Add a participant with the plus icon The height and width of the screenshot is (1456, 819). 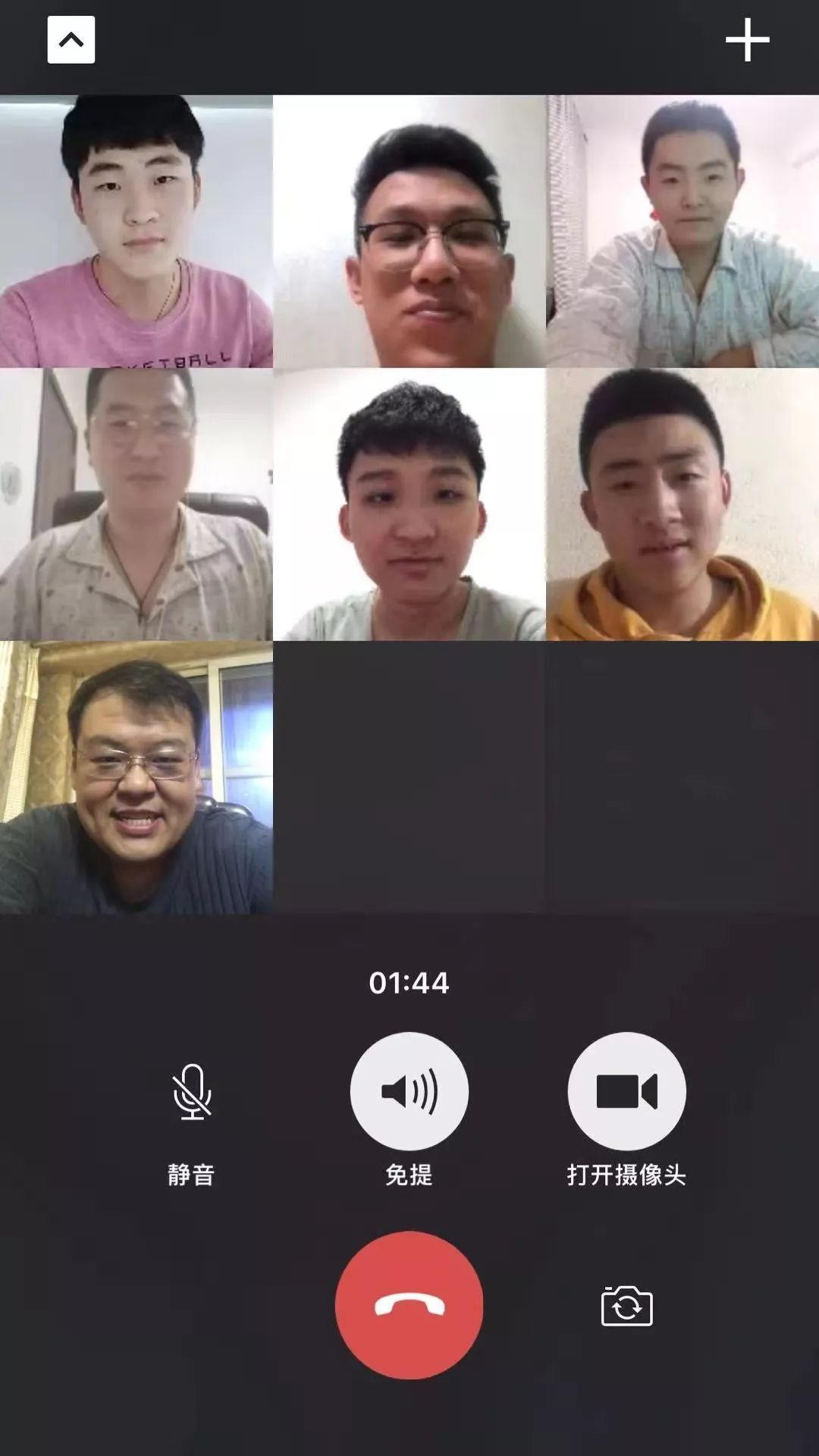pyautogui.click(x=747, y=39)
